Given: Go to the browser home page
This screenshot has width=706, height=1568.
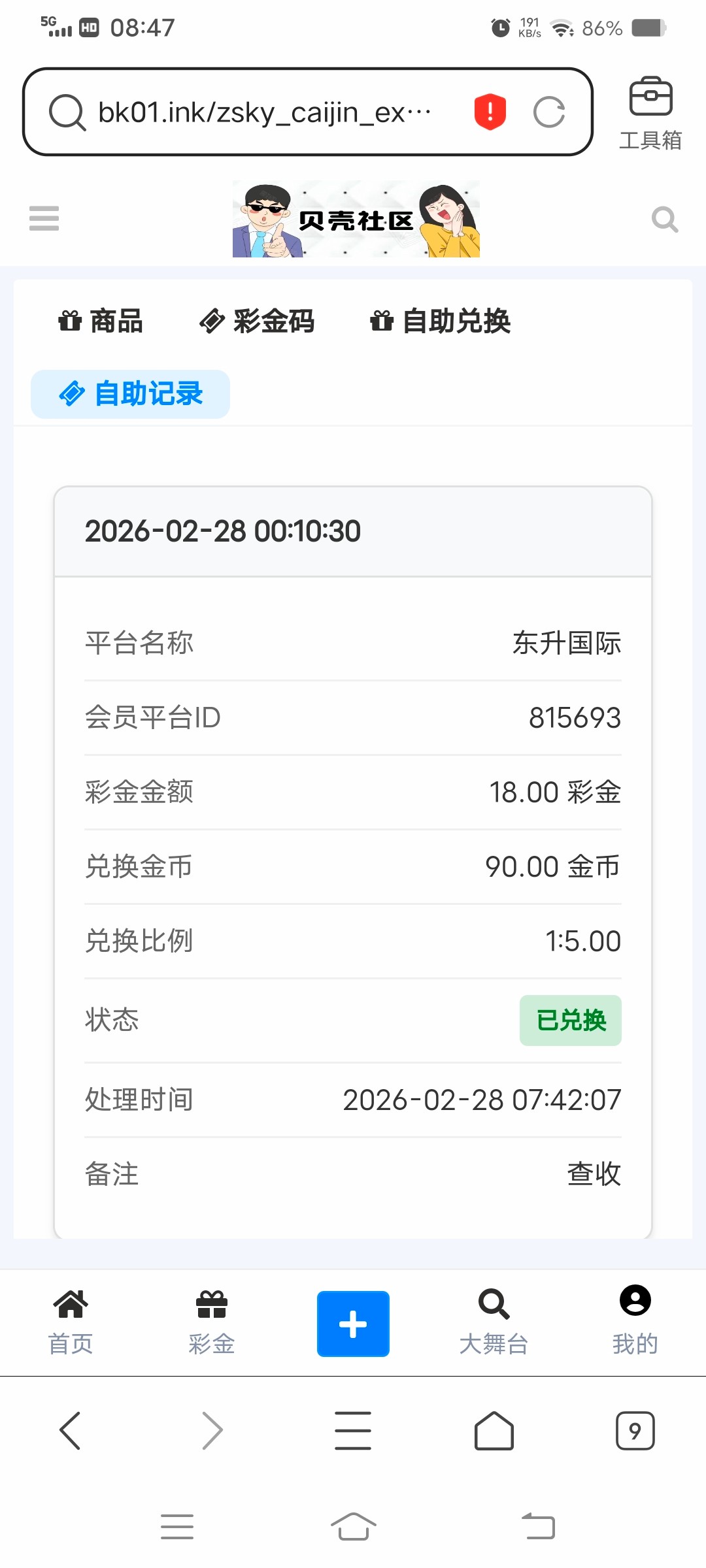Looking at the screenshot, I should tap(494, 1431).
